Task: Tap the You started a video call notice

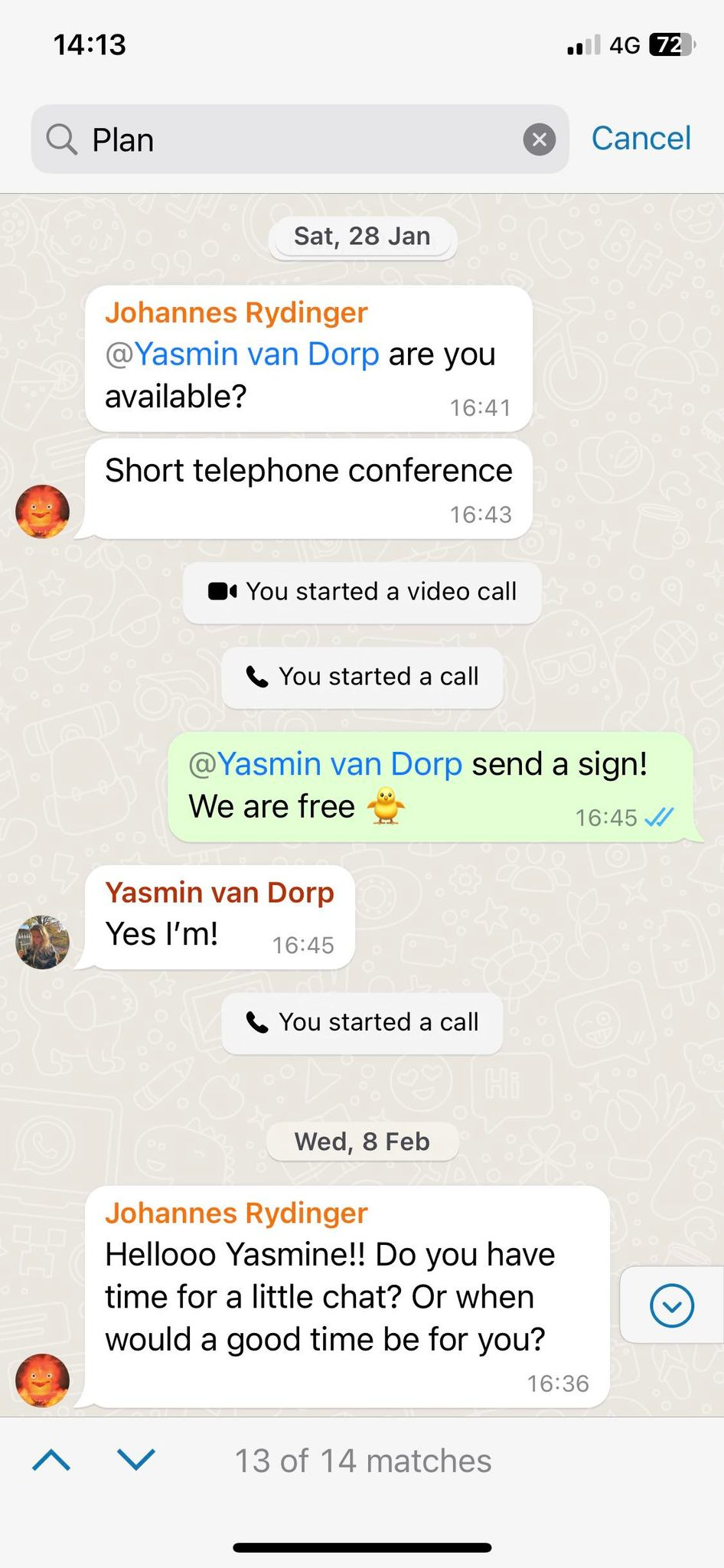Action: pos(362,592)
